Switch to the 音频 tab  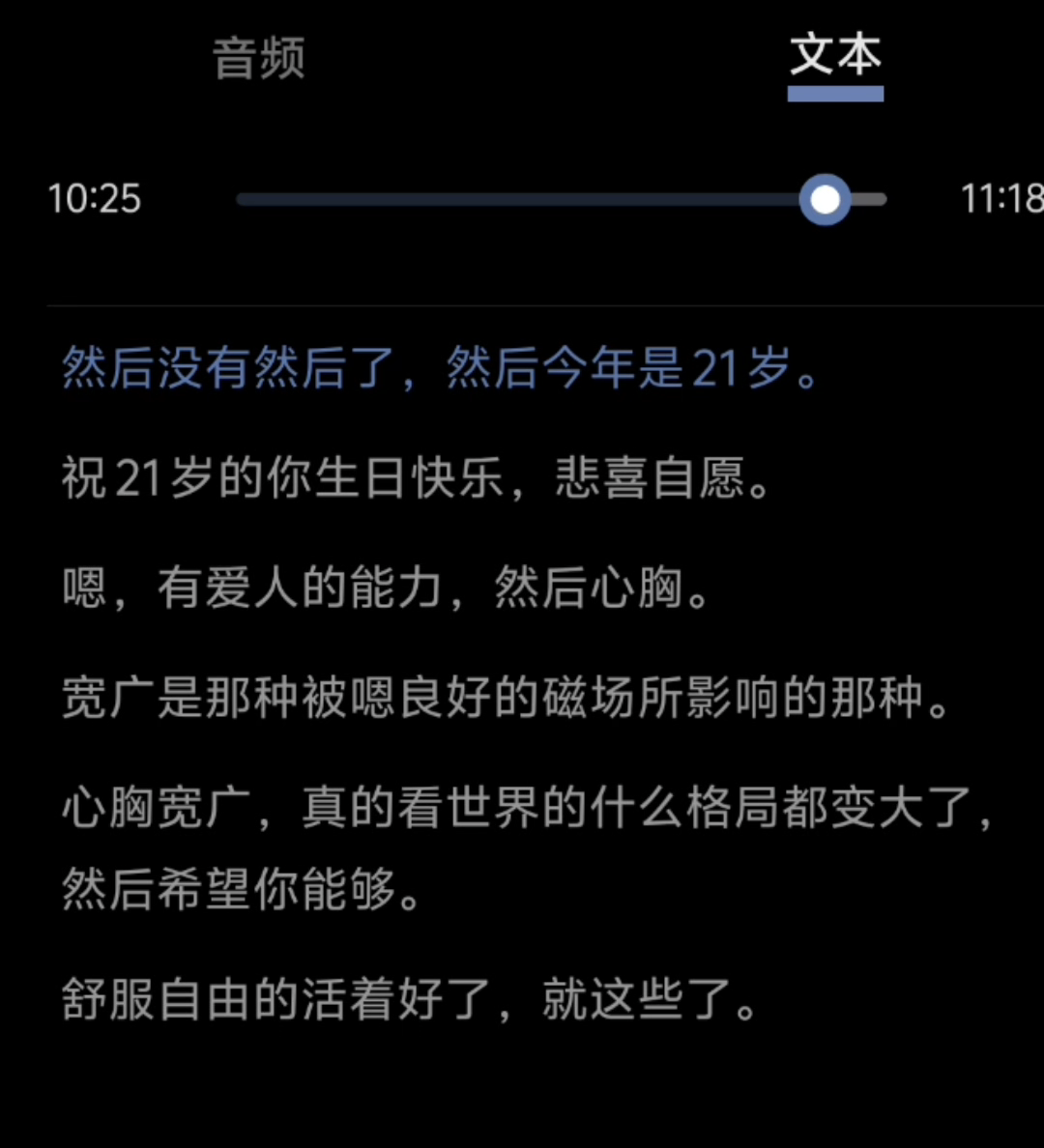[x=258, y=58]
